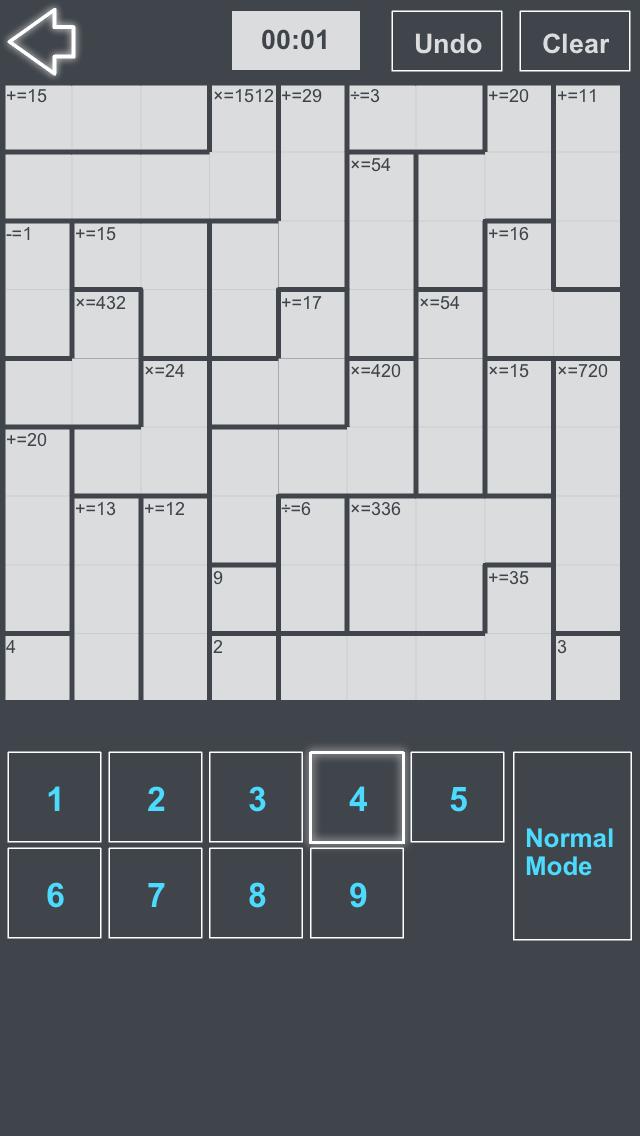
Task: Tap the grid cell labeled ×=432
Action: point(105,324)
